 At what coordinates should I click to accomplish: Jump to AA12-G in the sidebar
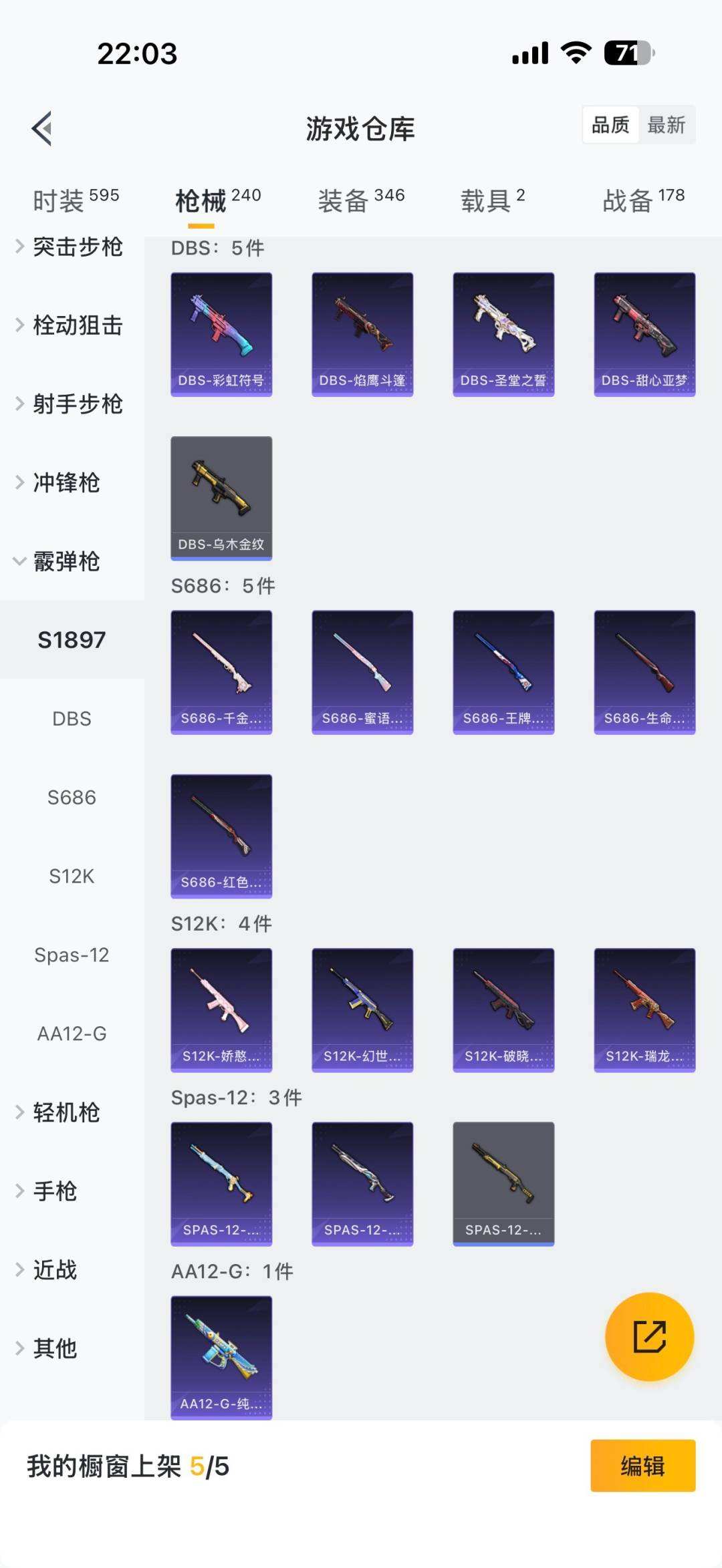click(72, 1034)
